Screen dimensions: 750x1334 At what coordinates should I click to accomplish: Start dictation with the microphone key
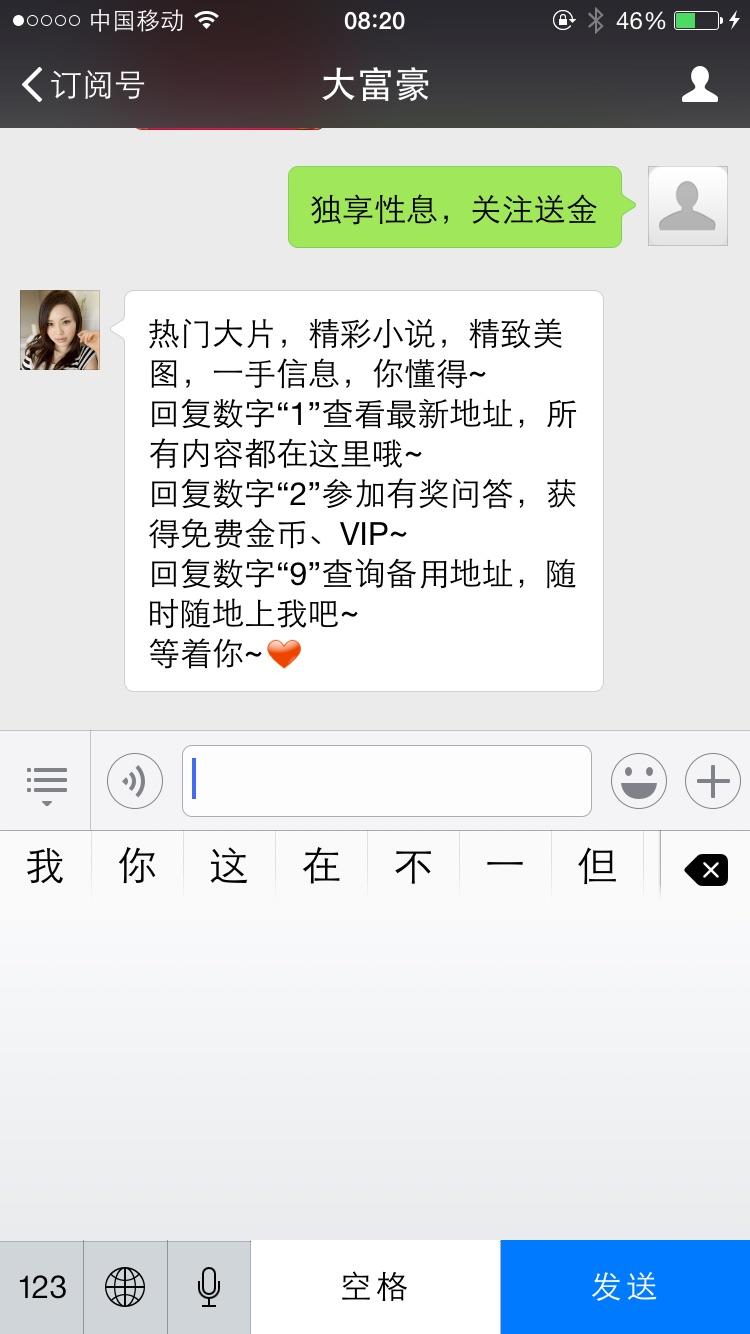pos(209,1287)
